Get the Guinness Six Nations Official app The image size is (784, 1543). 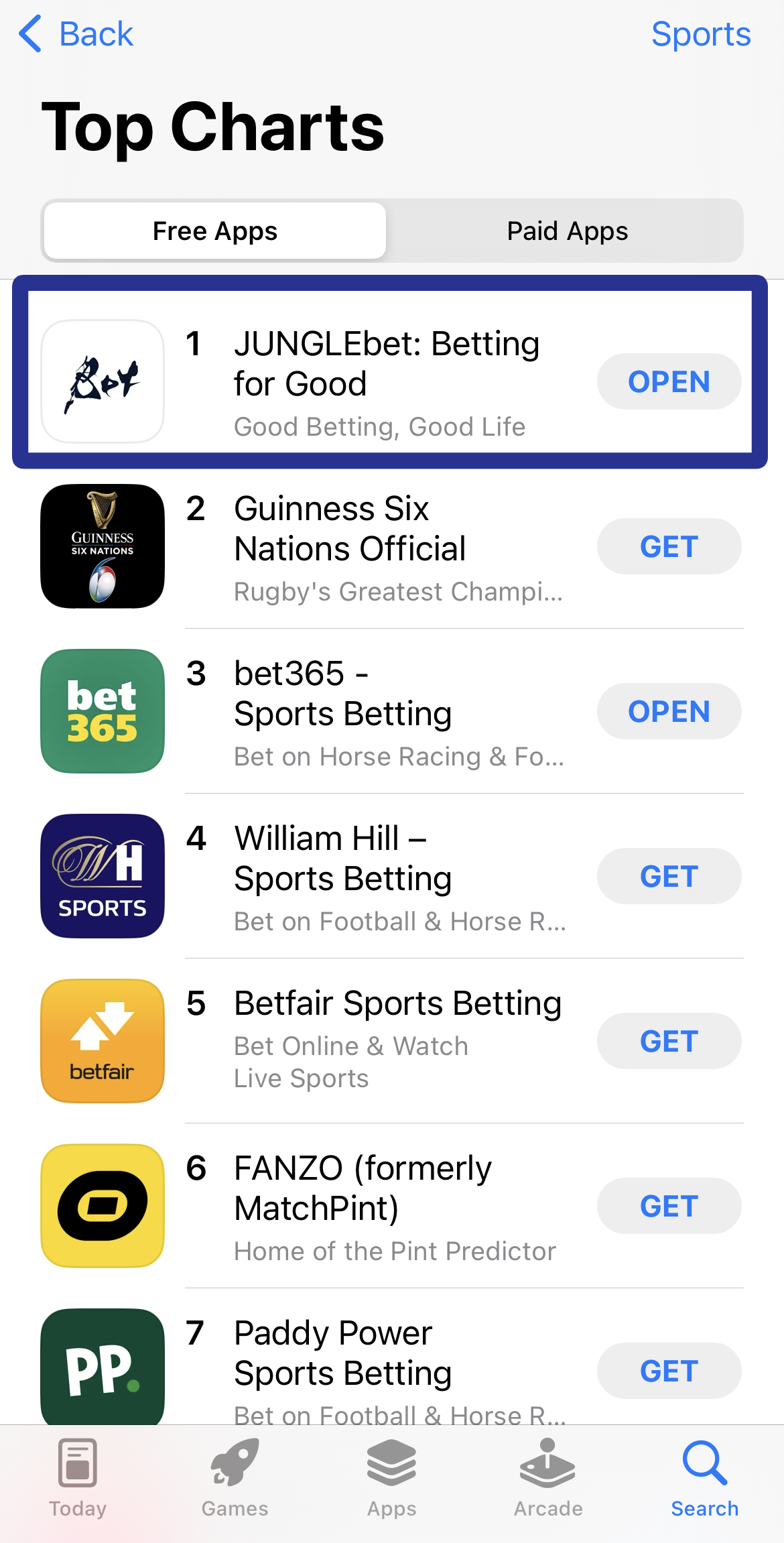pyautogui.click(x=668, y=546)
